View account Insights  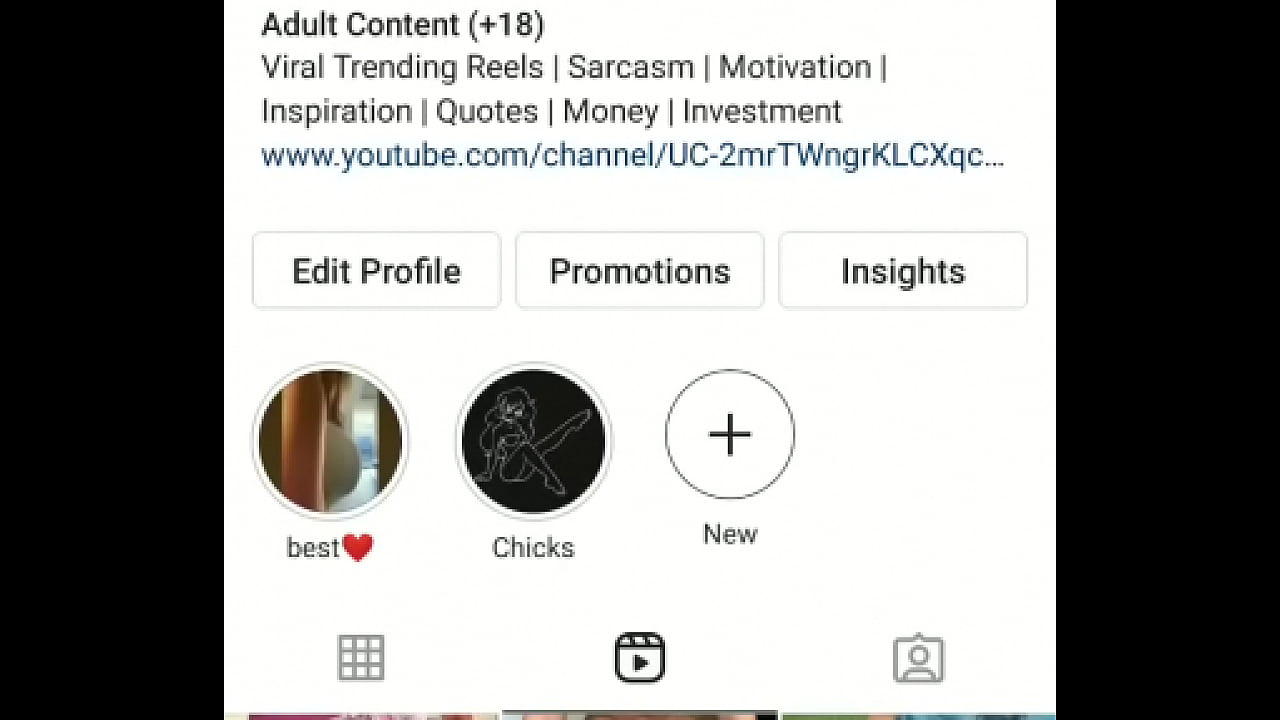tap(903, 271)
